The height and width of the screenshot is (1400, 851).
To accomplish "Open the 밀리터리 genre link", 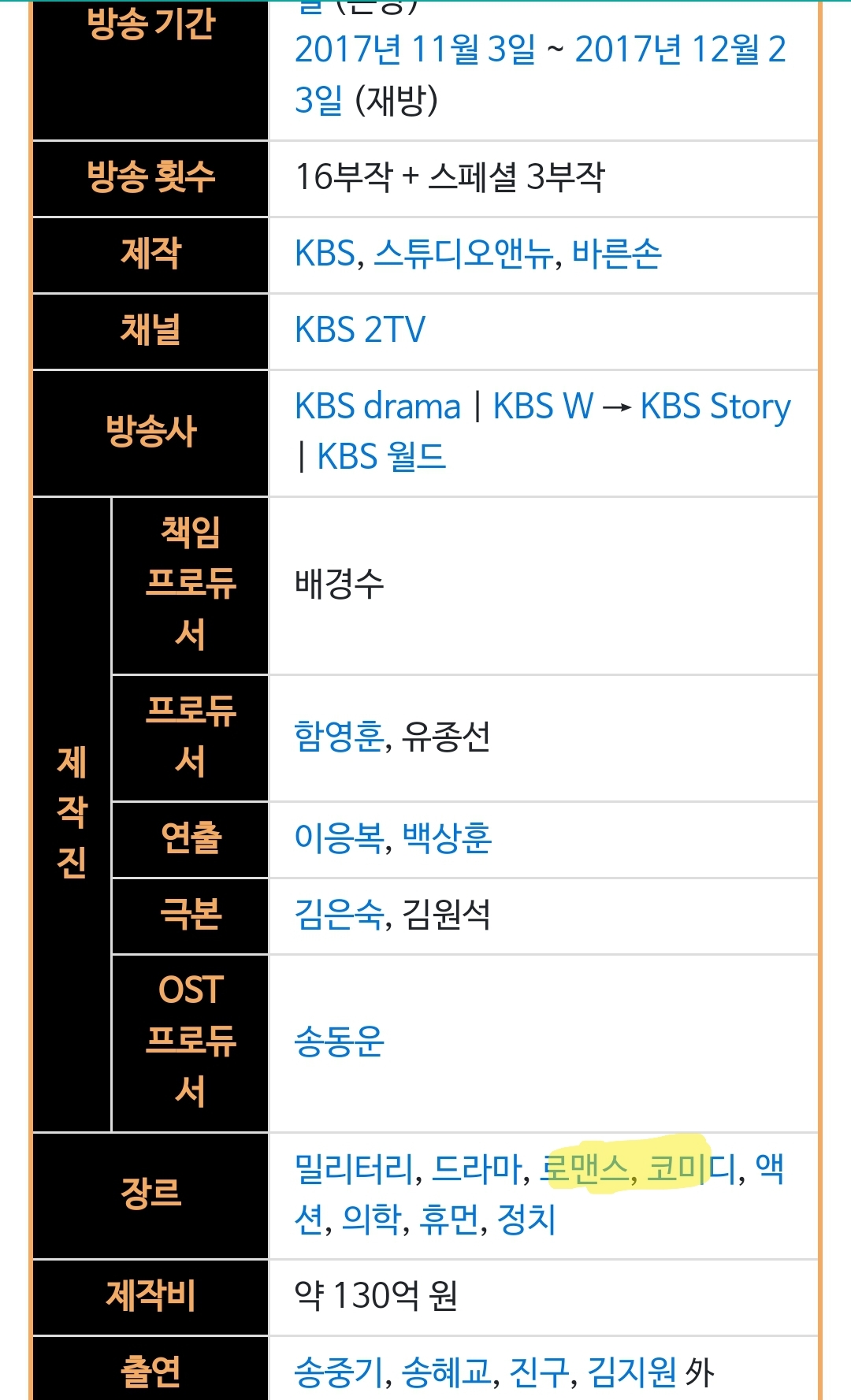I will pos(353,1168).
